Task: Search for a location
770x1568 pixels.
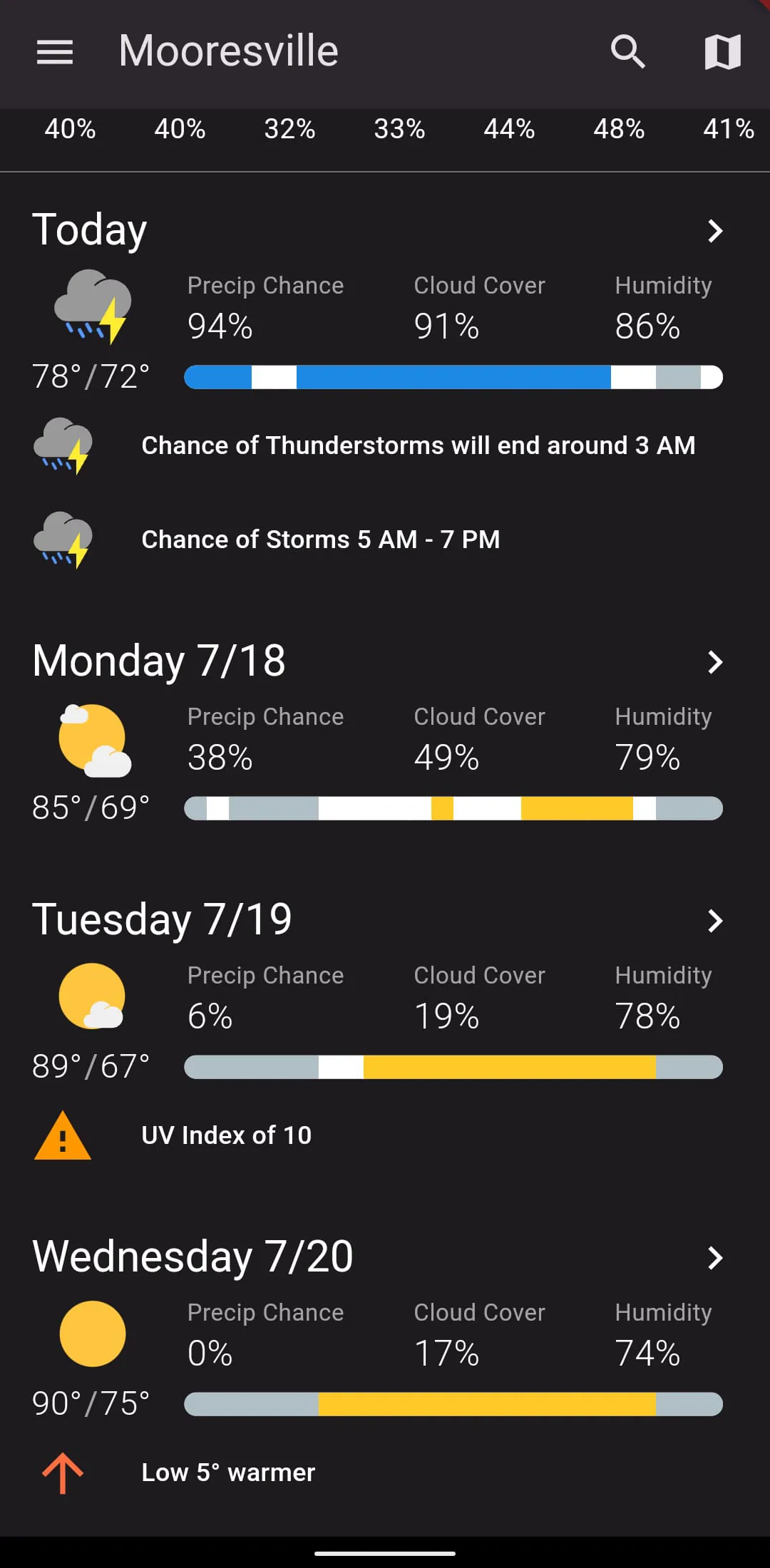Action: pyautogui.click(x=627, y=52)
